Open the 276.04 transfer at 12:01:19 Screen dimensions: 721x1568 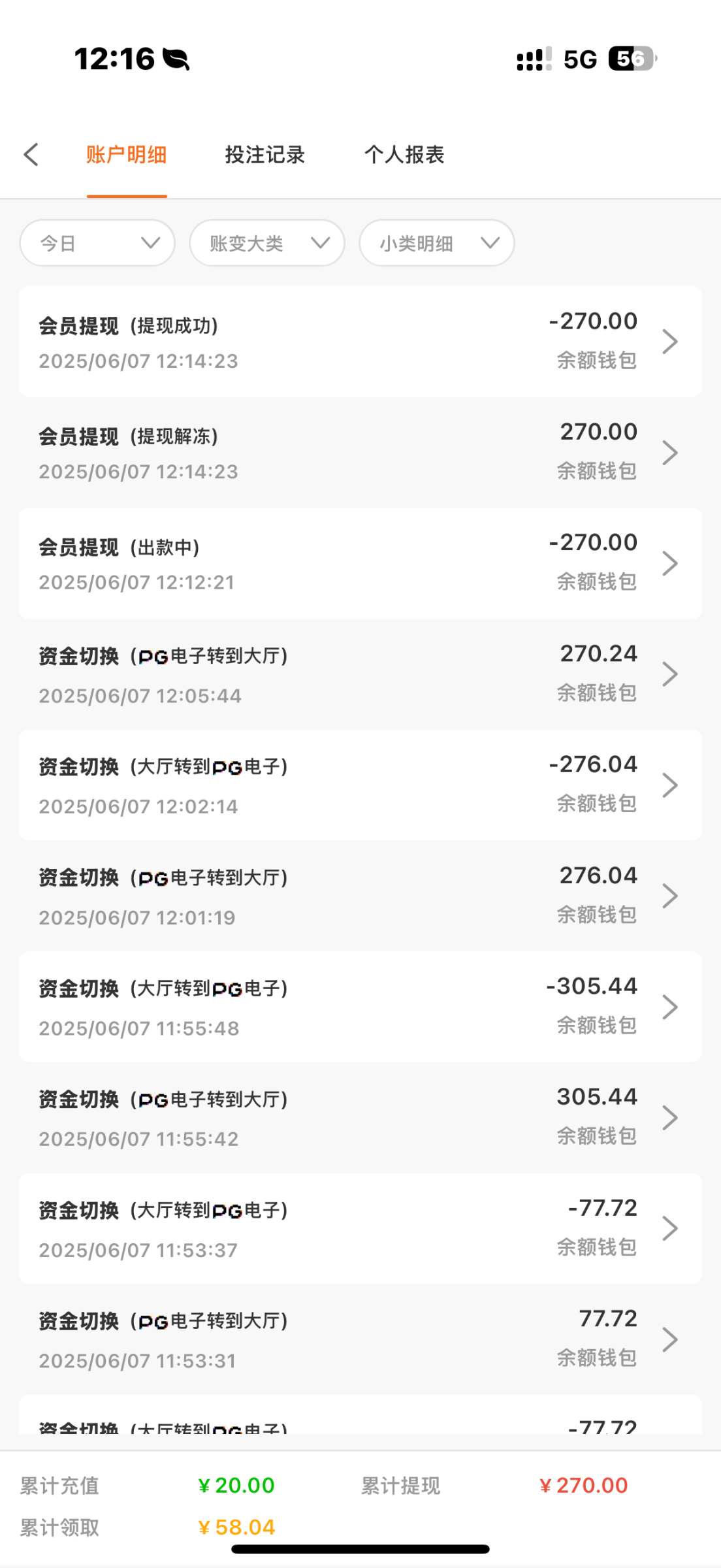[x=360, y=896]
